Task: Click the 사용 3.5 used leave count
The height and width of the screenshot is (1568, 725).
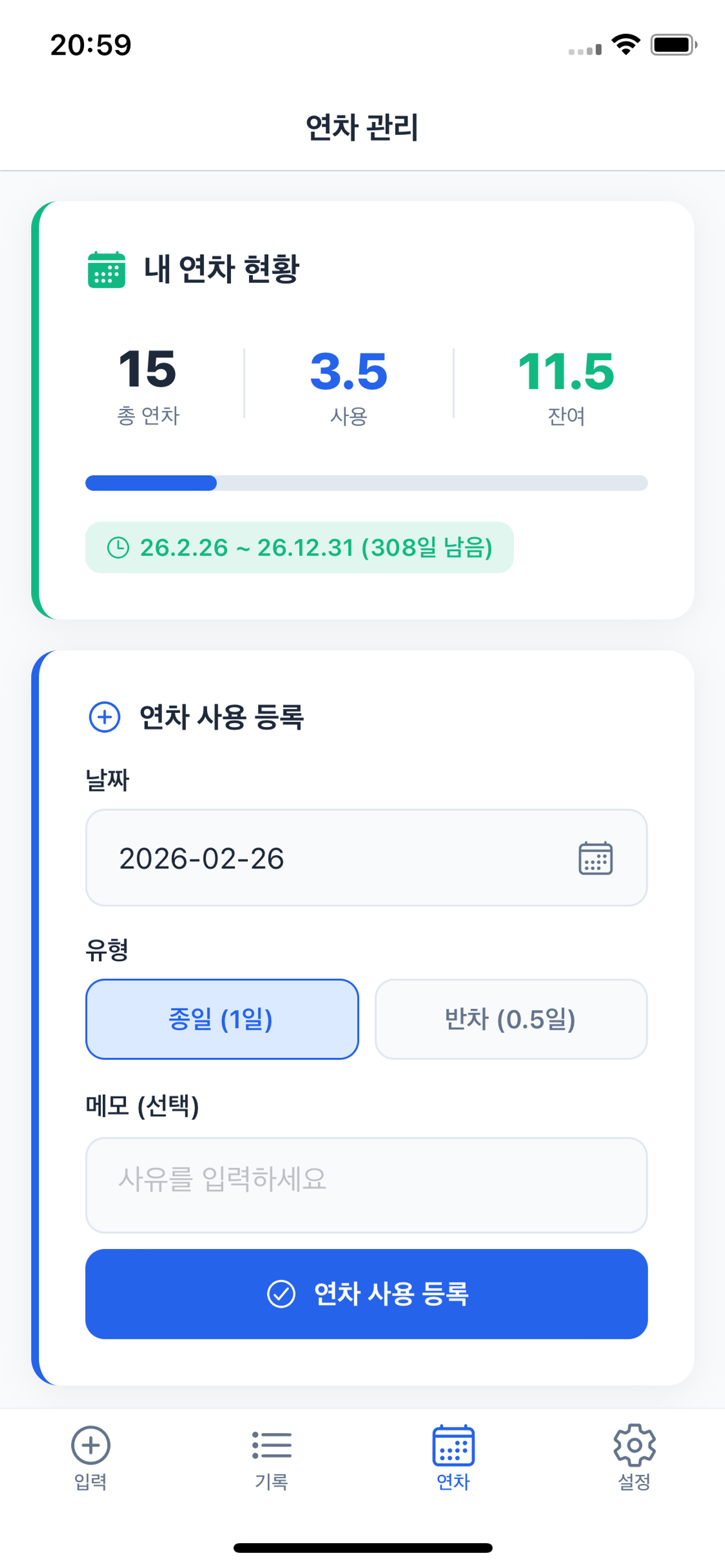Action: pos(348,380)
